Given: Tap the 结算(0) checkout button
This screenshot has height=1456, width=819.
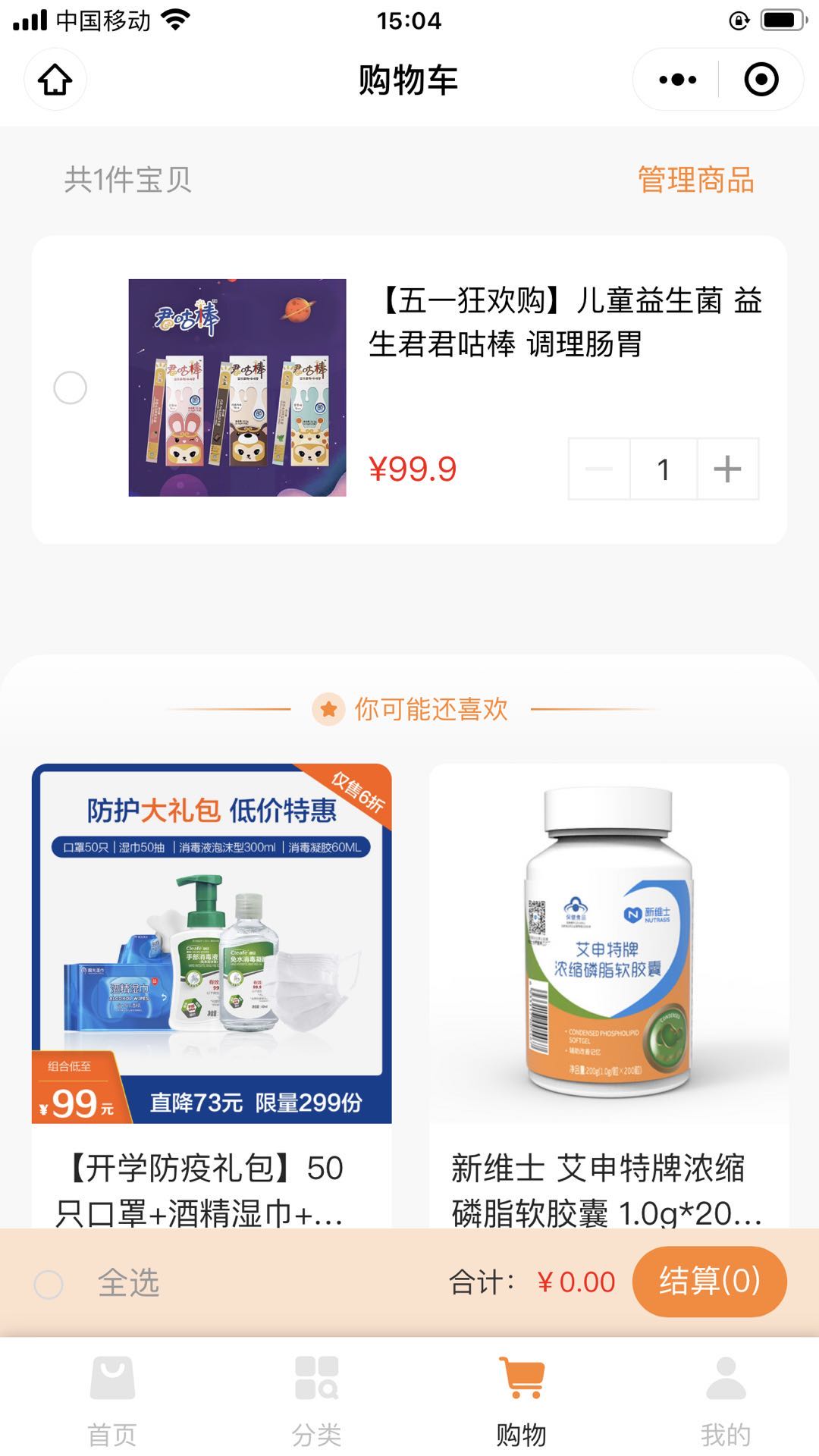Looking at the screenshot, I should (x=710, y=1282).
